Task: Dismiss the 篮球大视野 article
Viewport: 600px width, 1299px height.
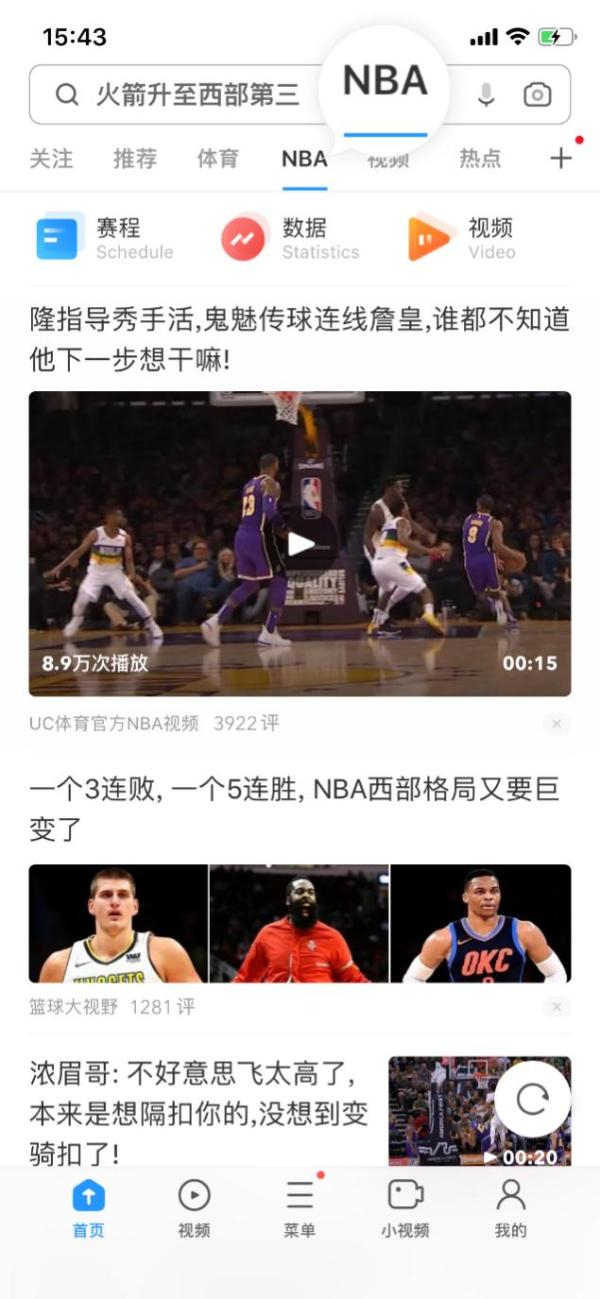Action: click(x=557, y=1006)
